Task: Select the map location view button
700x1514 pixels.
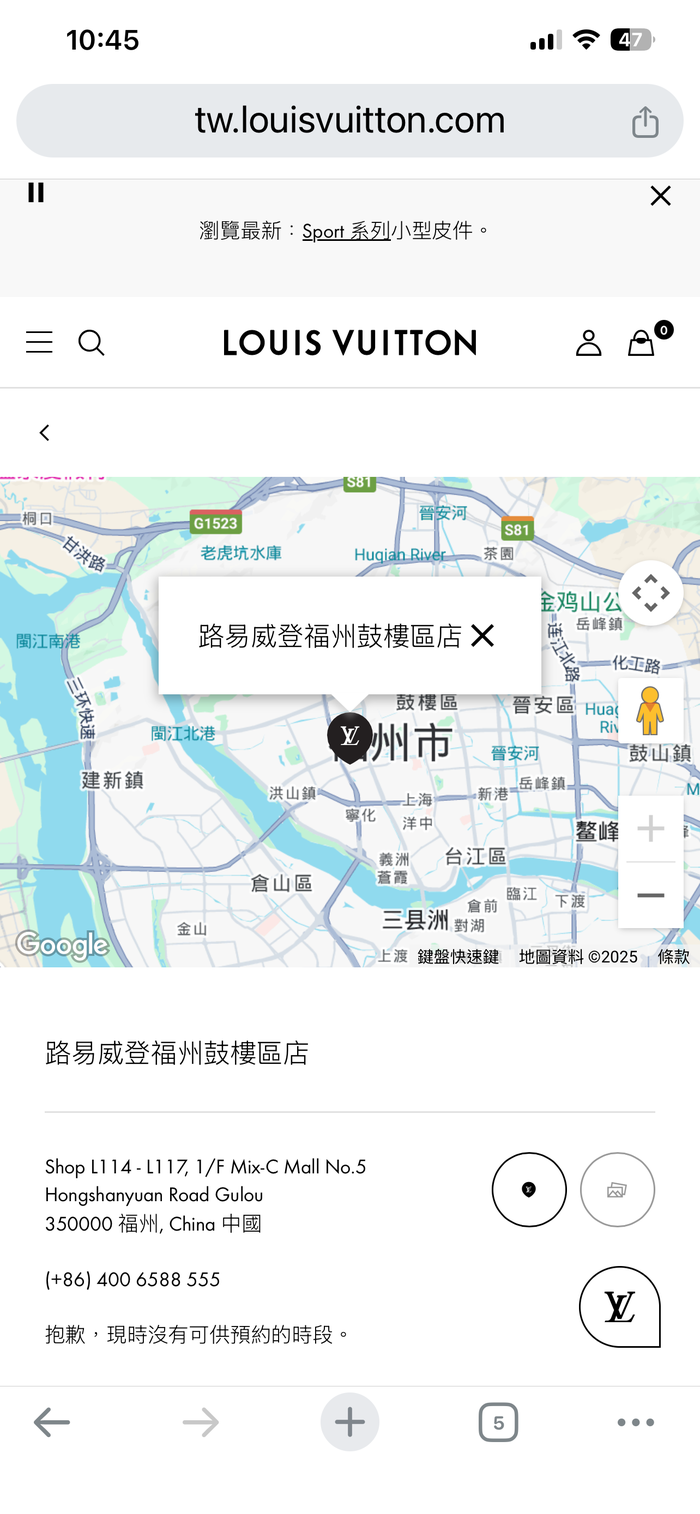Action: 529,1189
